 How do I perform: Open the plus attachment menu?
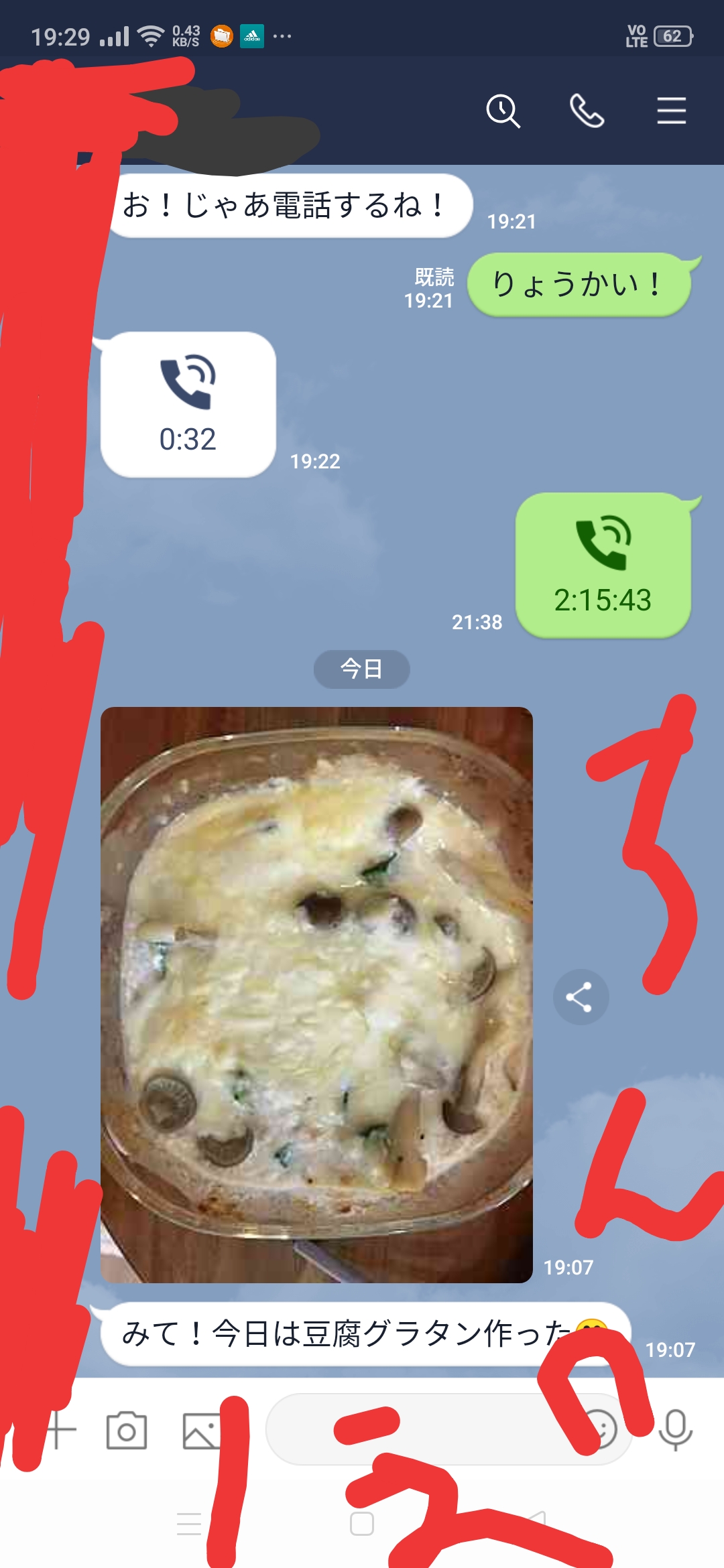point(62,1430)
